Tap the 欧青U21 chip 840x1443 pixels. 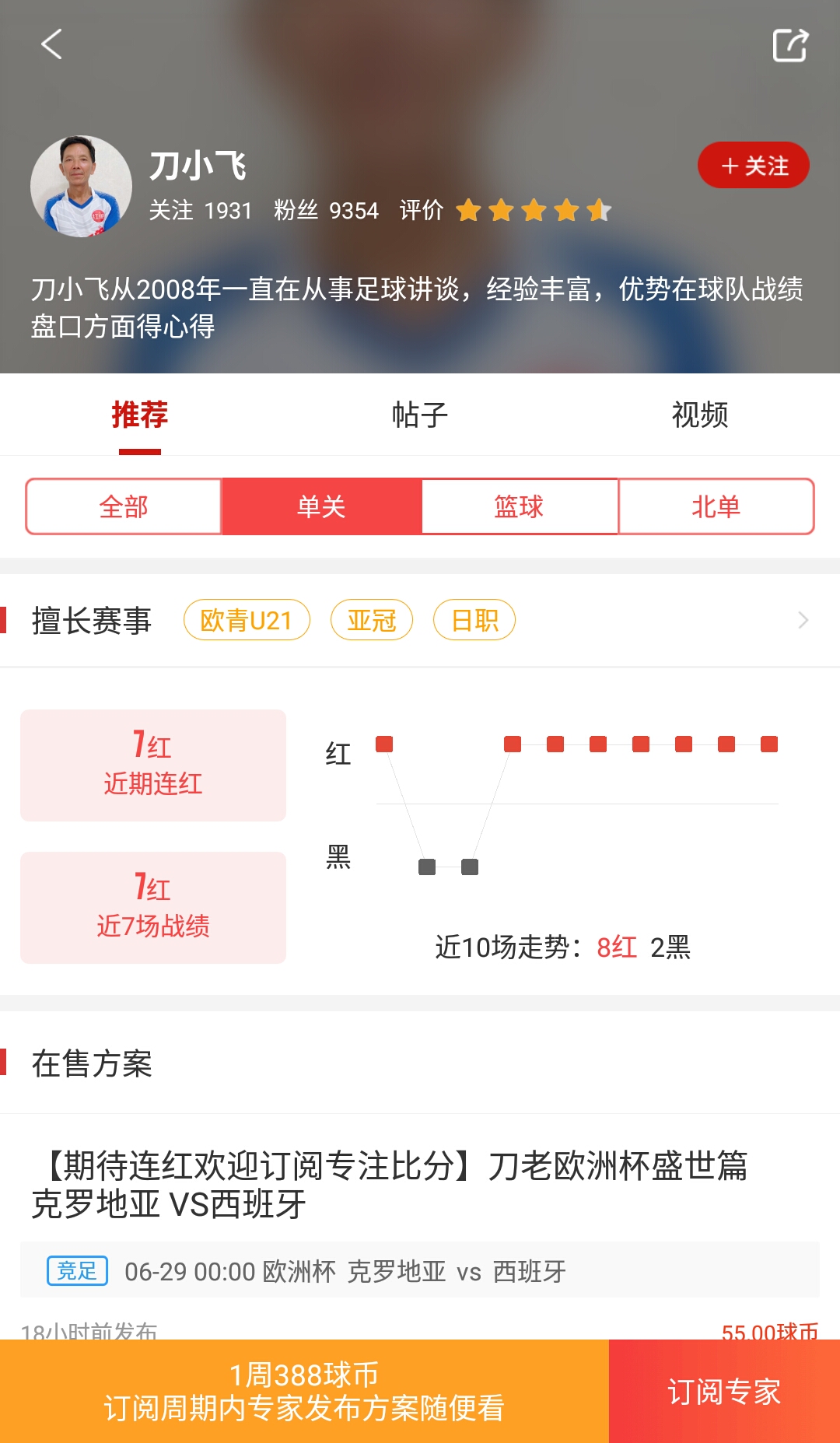click(x=247, y=620)
